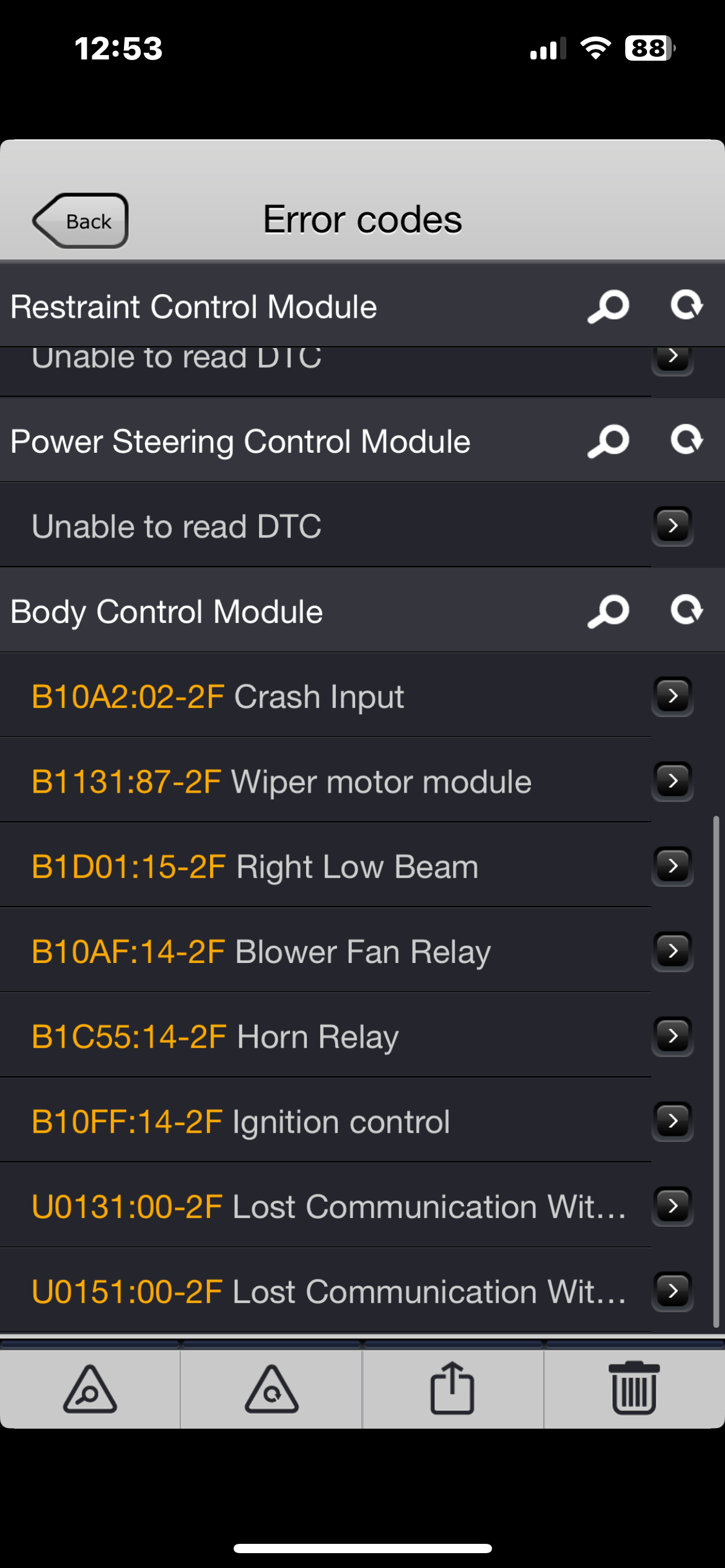Clear error codes with trash icon

click(634, 1388)
